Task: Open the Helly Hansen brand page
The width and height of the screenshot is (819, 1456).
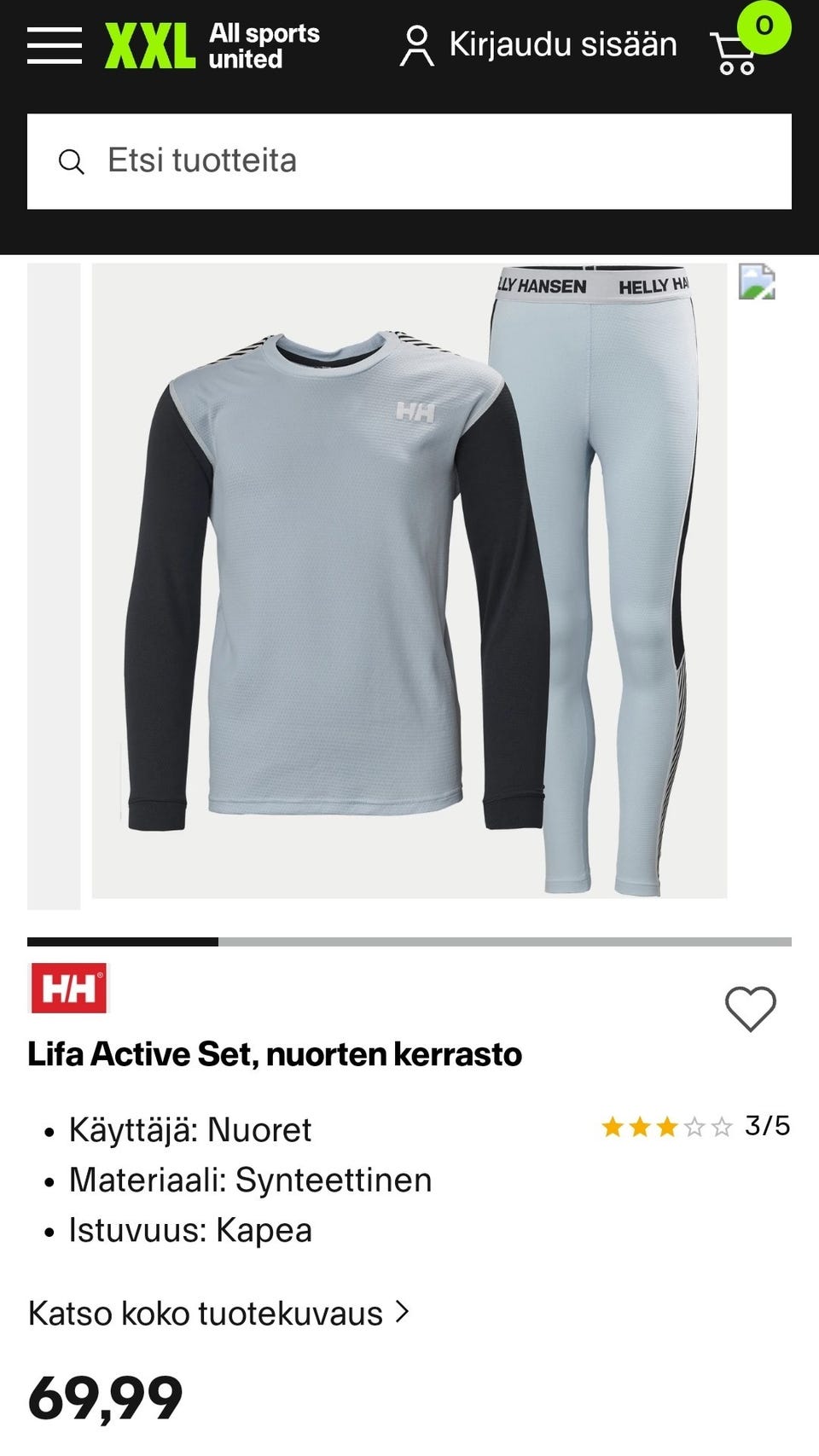Action: point(69,989)
